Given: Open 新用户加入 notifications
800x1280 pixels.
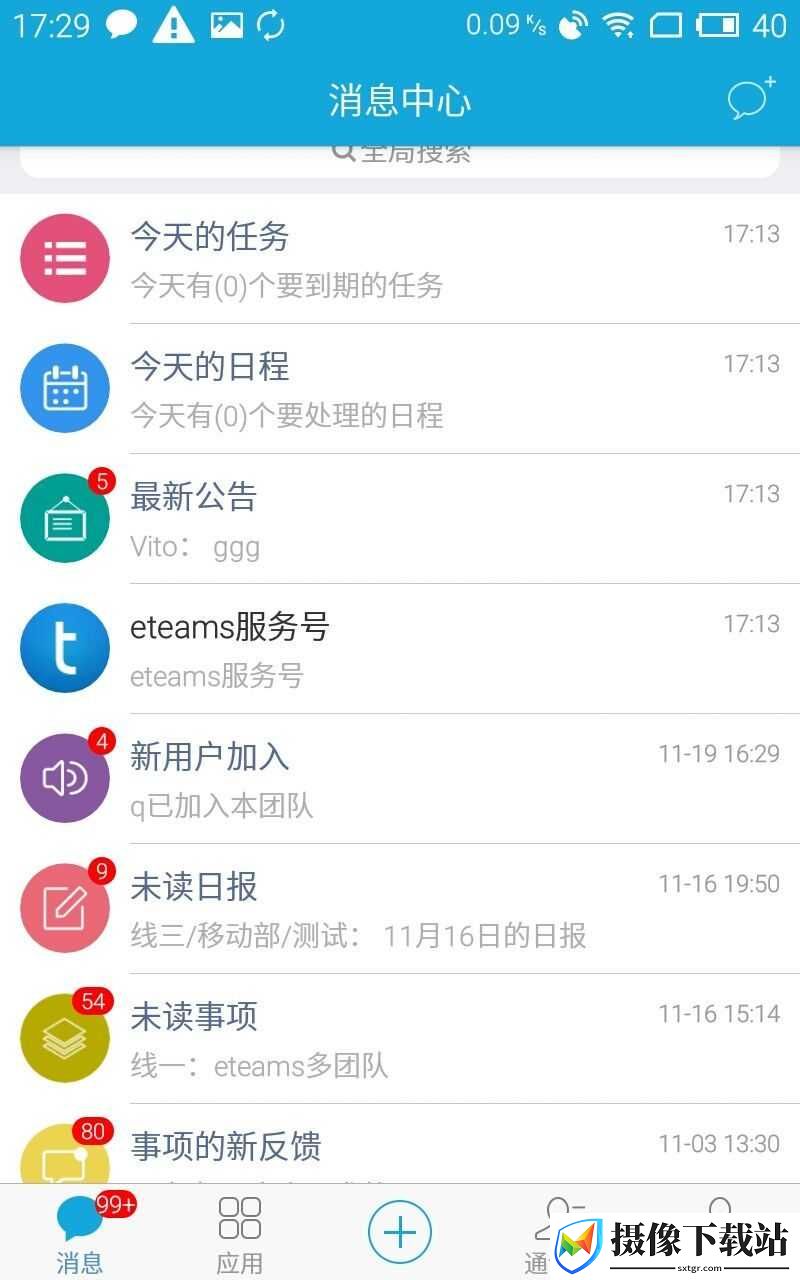Looking at the screenshot, I should [400, 779].
